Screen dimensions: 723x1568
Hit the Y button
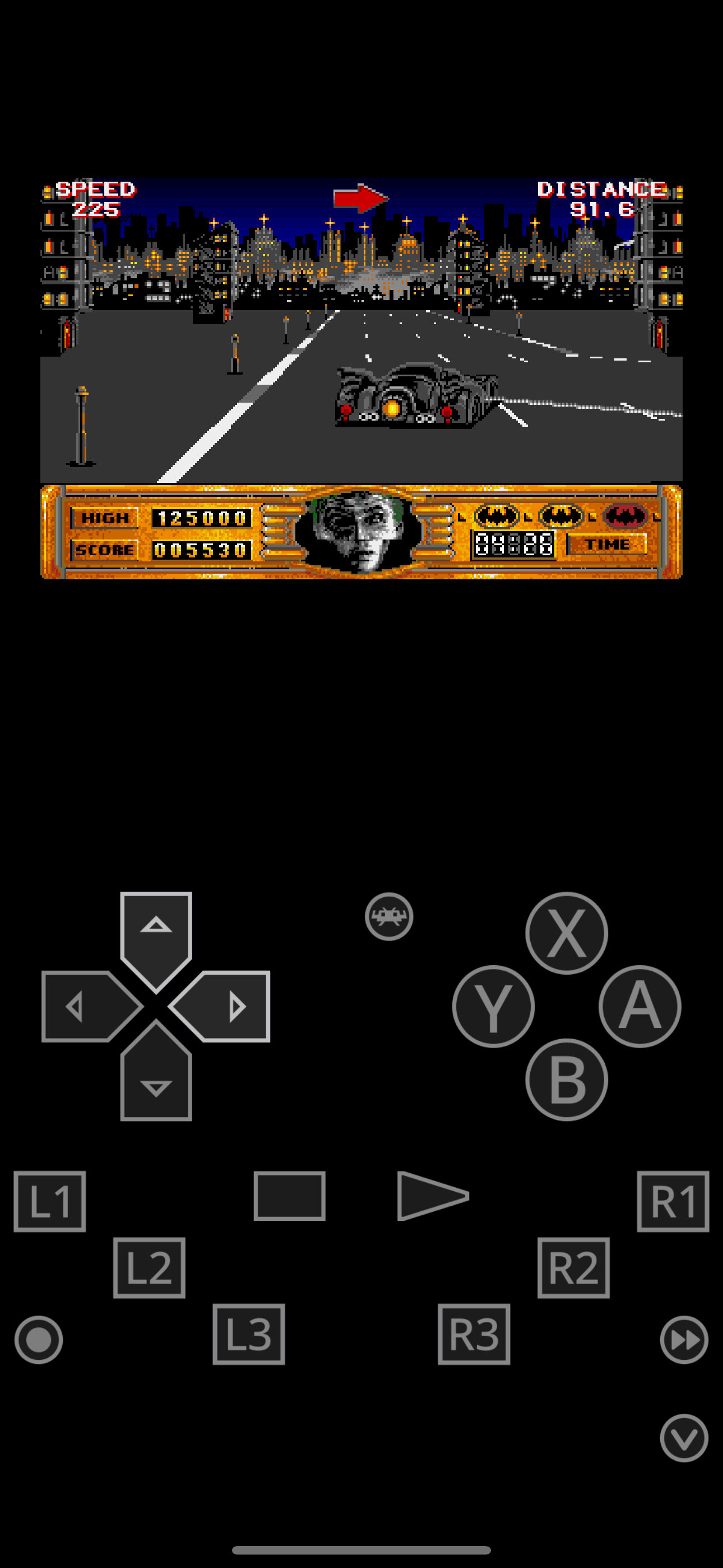click(x=493, y=1006)
